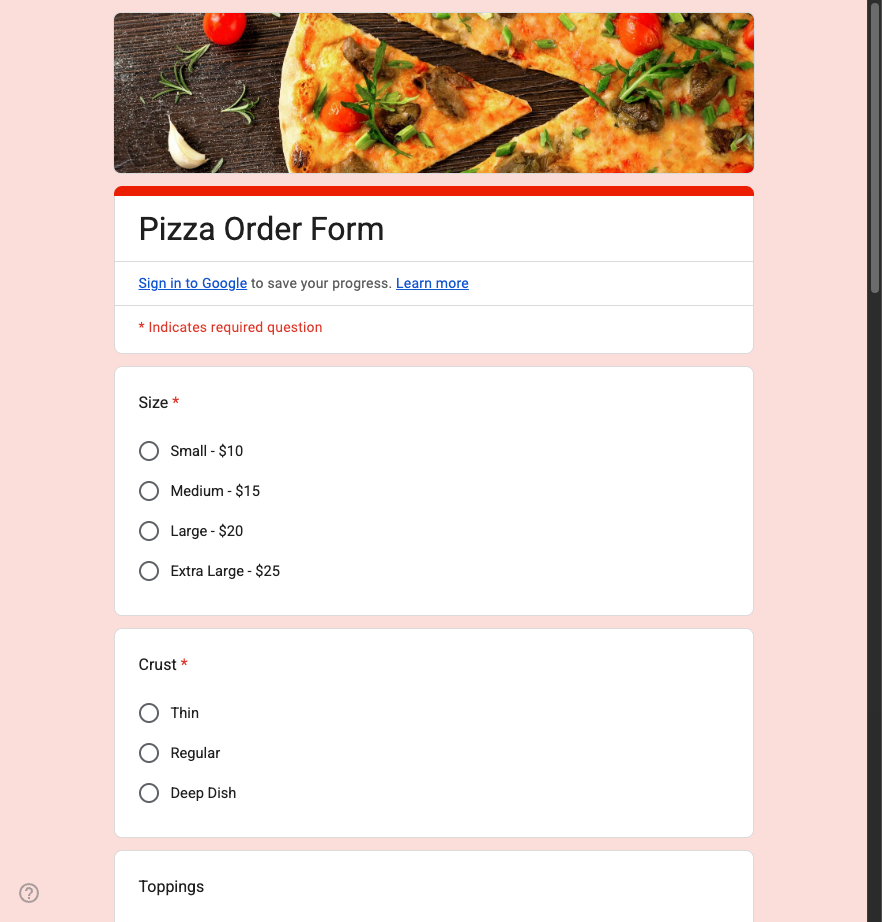
Task: Choose the Thin crust option
Action: coord(148,713)
